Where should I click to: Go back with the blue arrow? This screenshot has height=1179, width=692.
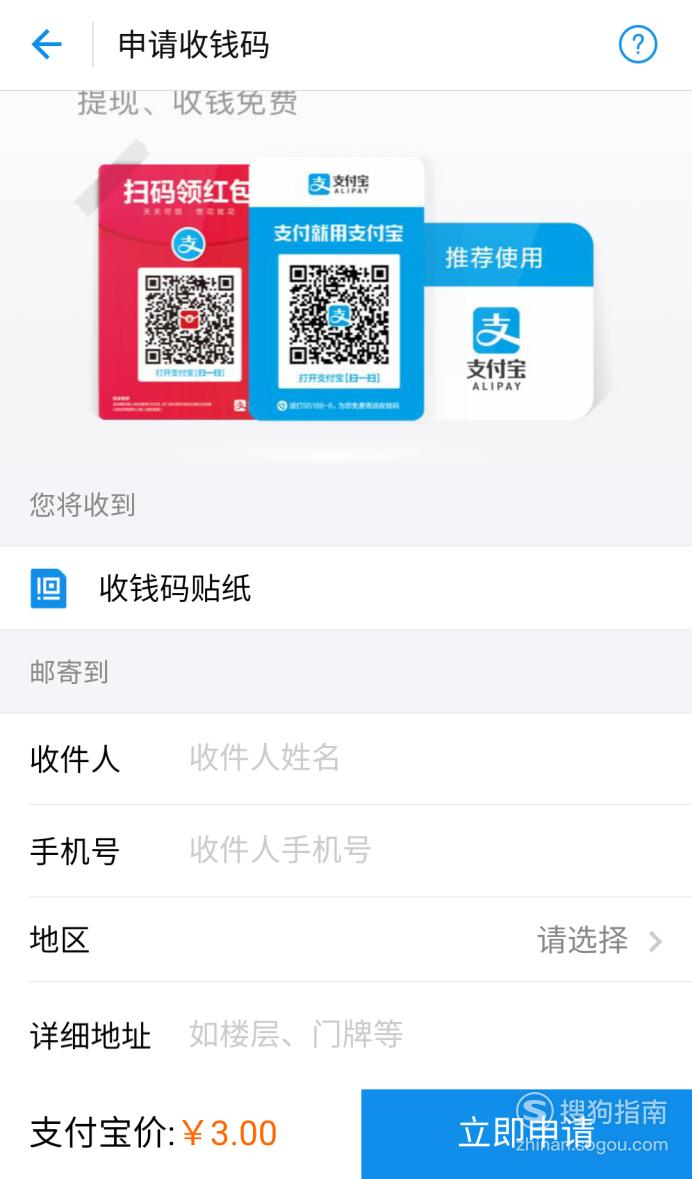point(46,45)
